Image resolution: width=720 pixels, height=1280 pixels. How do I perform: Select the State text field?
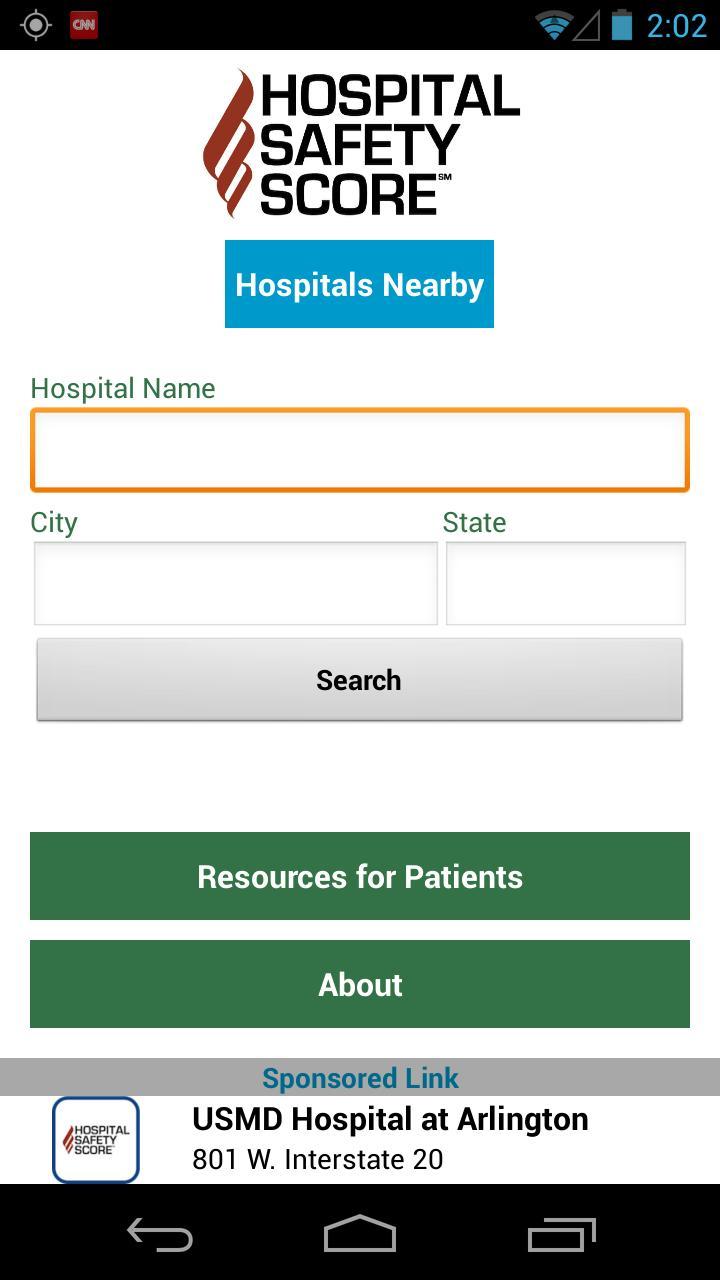coord(566,583)
